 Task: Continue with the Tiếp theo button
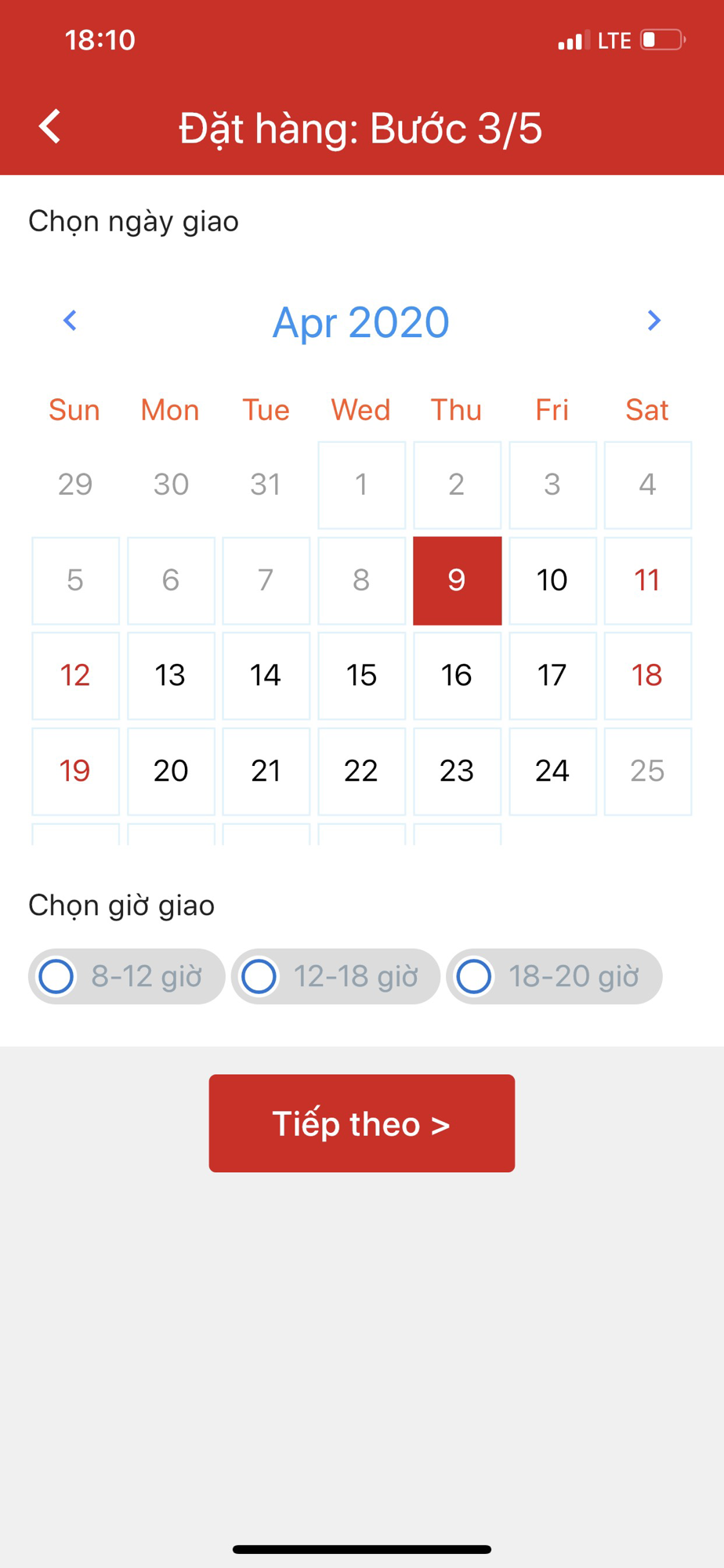pyautogui.click(x=362, y=1123)
